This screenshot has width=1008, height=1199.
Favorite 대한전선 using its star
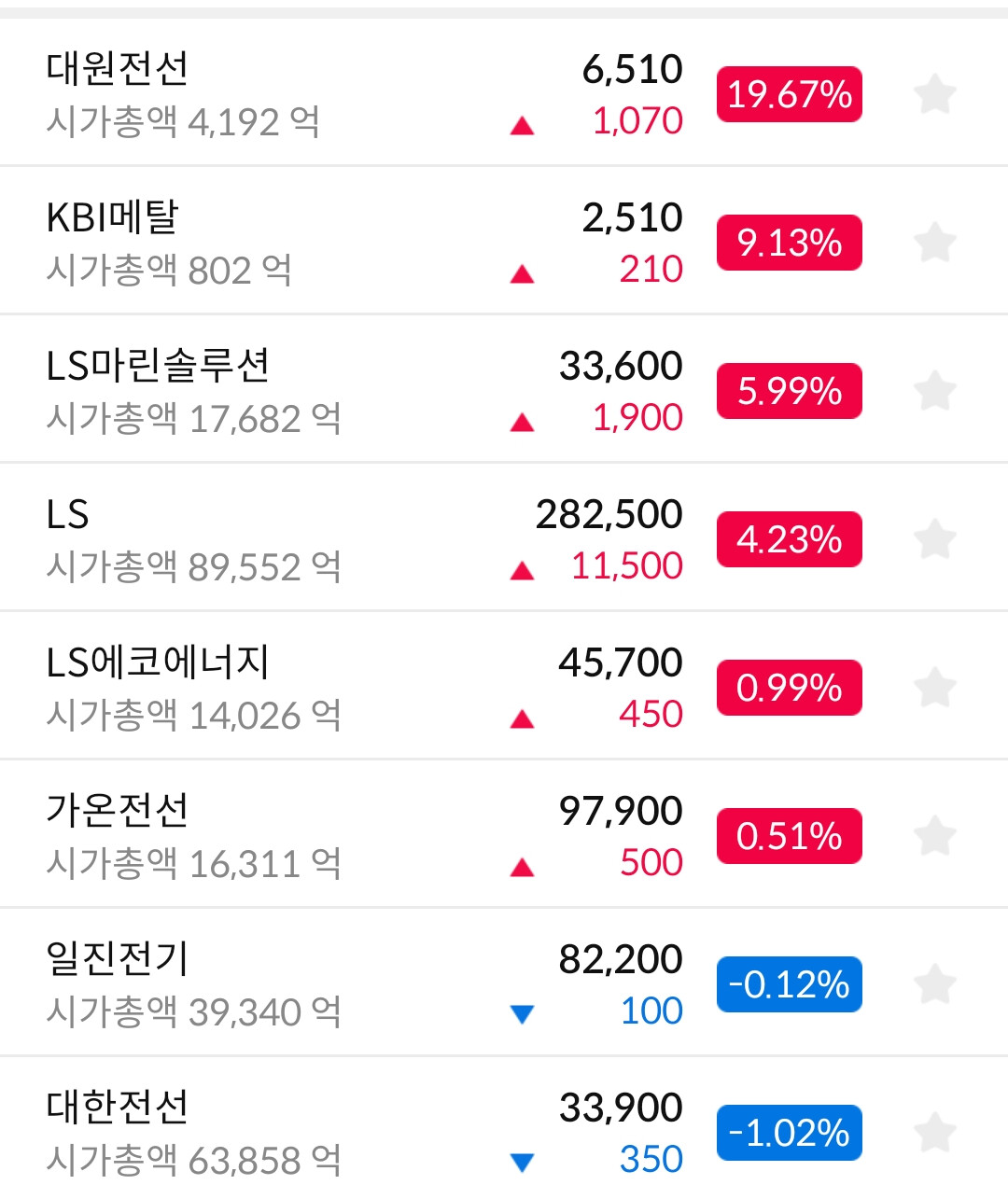coord(934,1132)
